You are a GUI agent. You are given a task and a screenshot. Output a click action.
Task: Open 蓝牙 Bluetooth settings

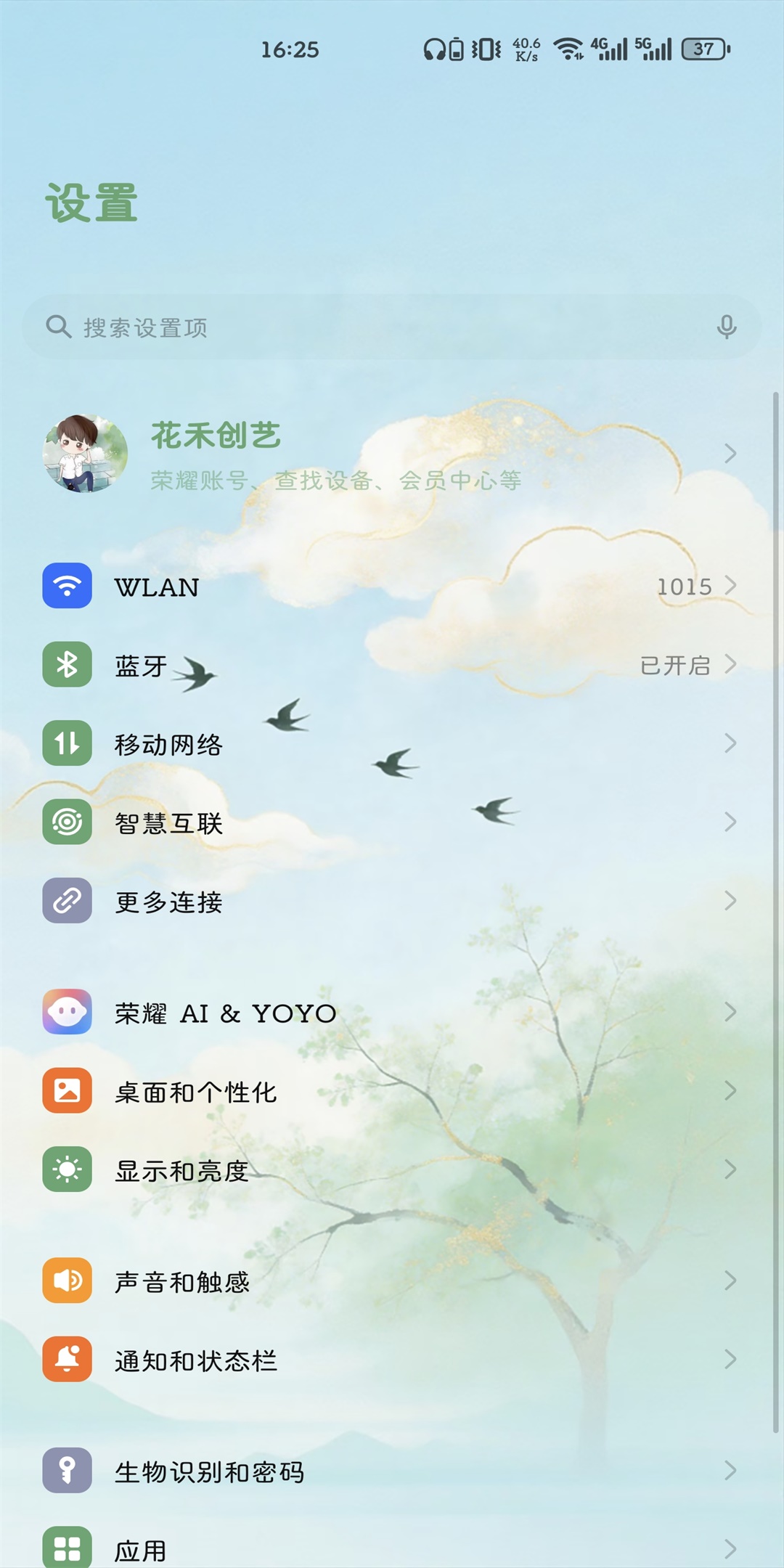point(392,665)
